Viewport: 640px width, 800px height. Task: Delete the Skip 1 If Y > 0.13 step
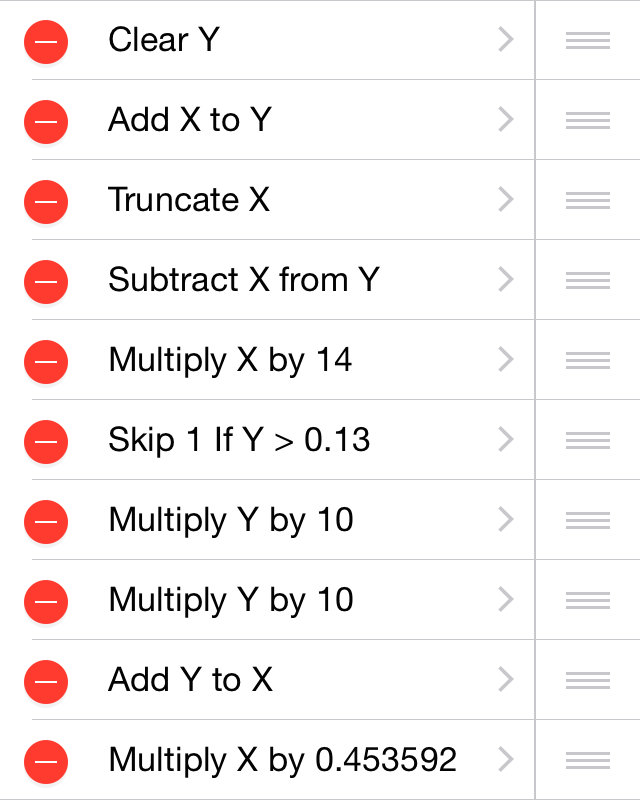(x=46, y=441)
